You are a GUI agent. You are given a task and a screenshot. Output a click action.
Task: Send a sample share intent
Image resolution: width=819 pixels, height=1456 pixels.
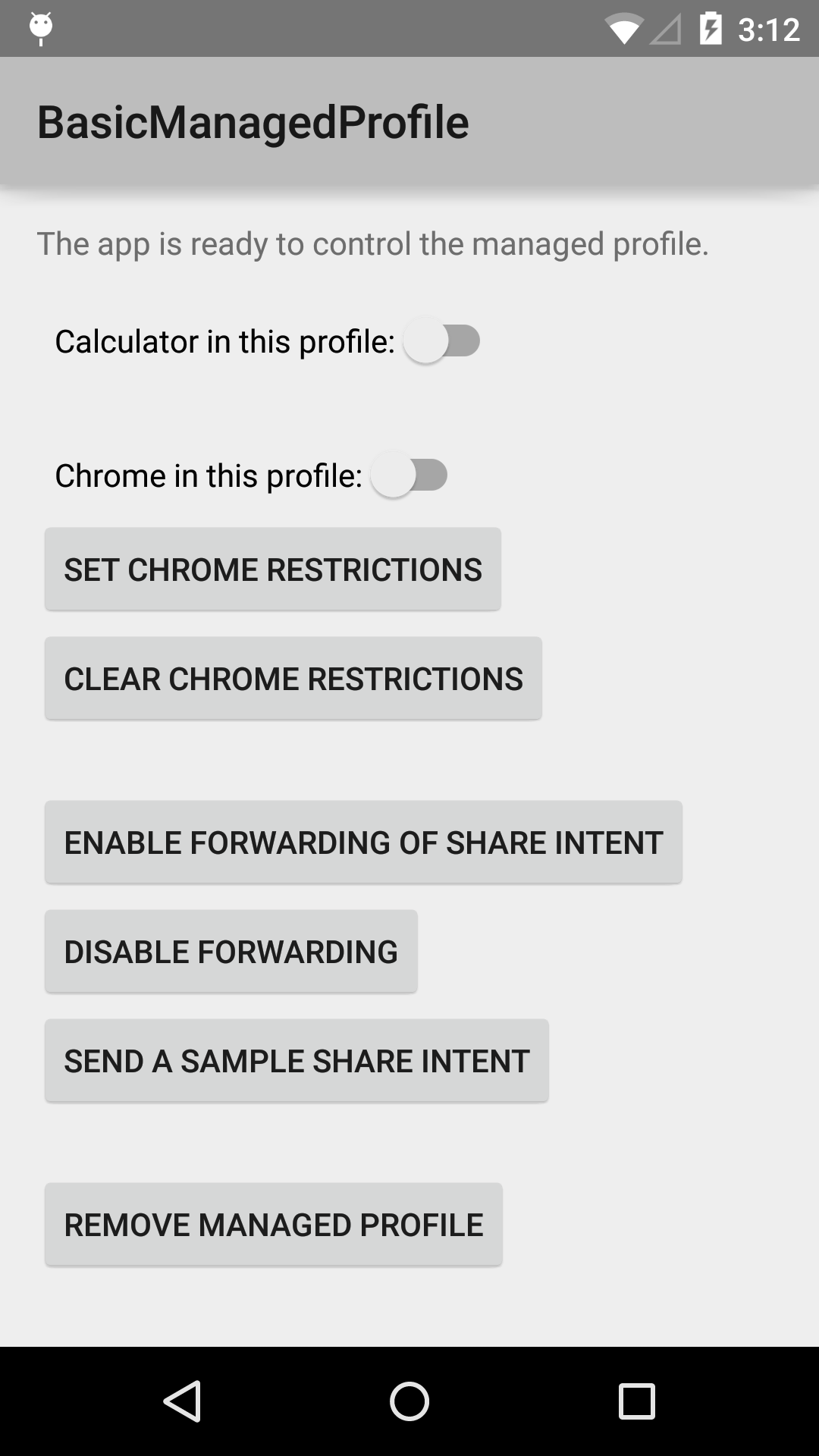click(x=297, y=1061)
